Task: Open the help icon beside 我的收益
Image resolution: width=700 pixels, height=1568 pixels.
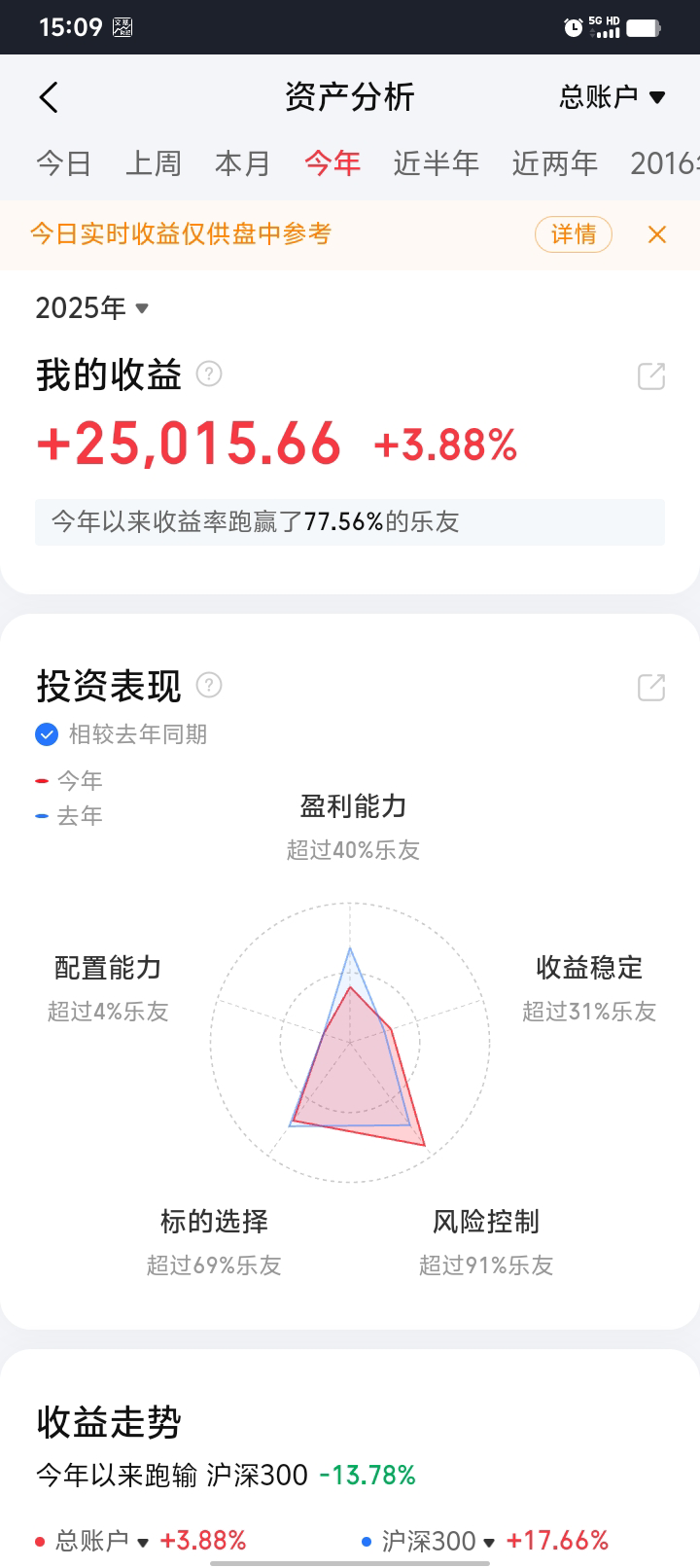Action: coord(209,374)
